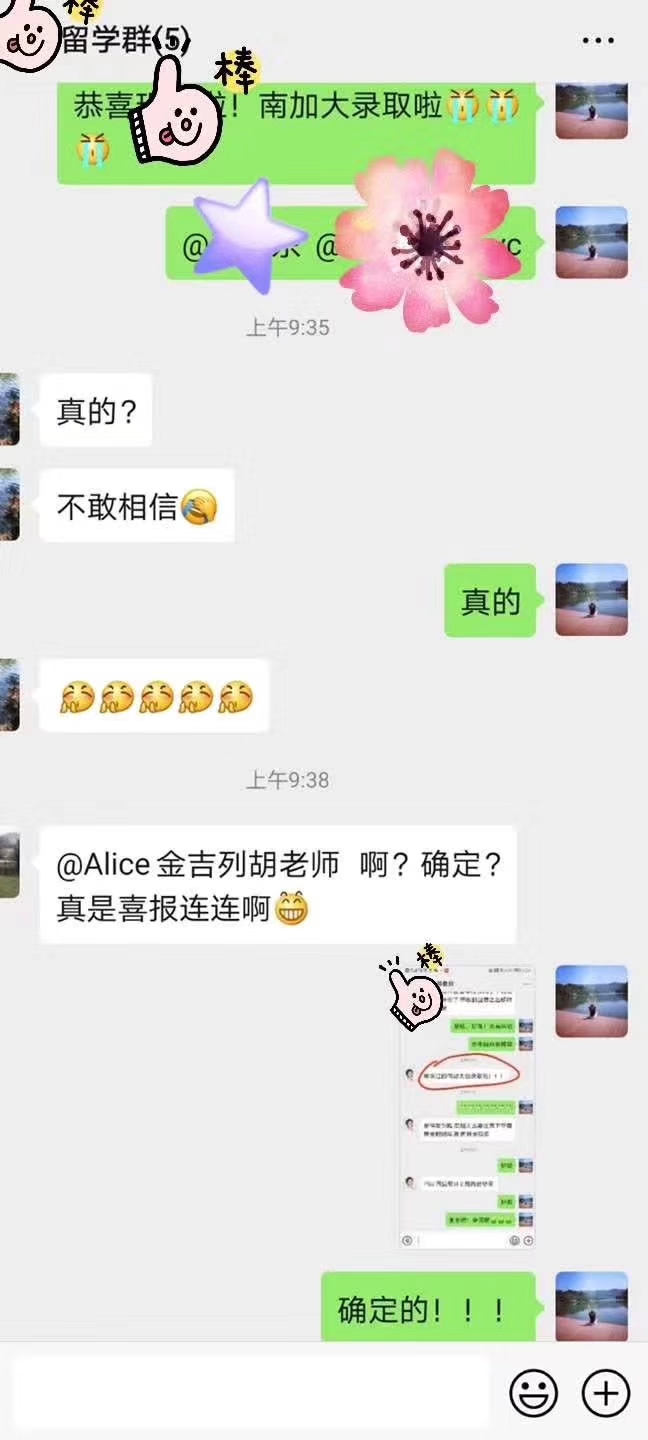648x1440 pixels.
Task: Open sender's avatar beside "确定的!!!" message
Action: tap(591, 1308)
